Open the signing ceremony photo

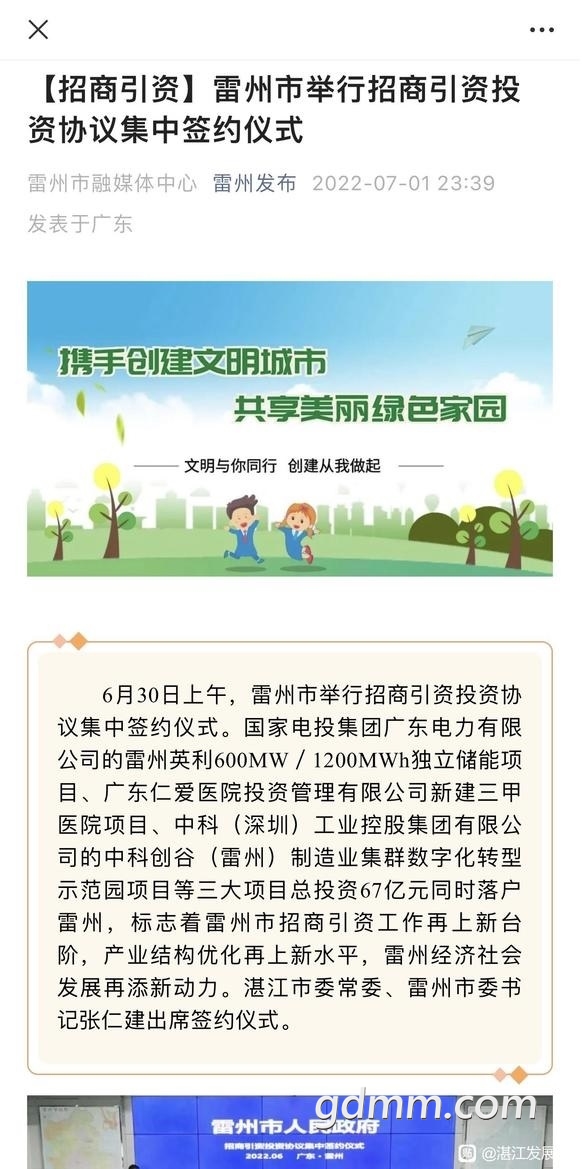pos(290,1132)
